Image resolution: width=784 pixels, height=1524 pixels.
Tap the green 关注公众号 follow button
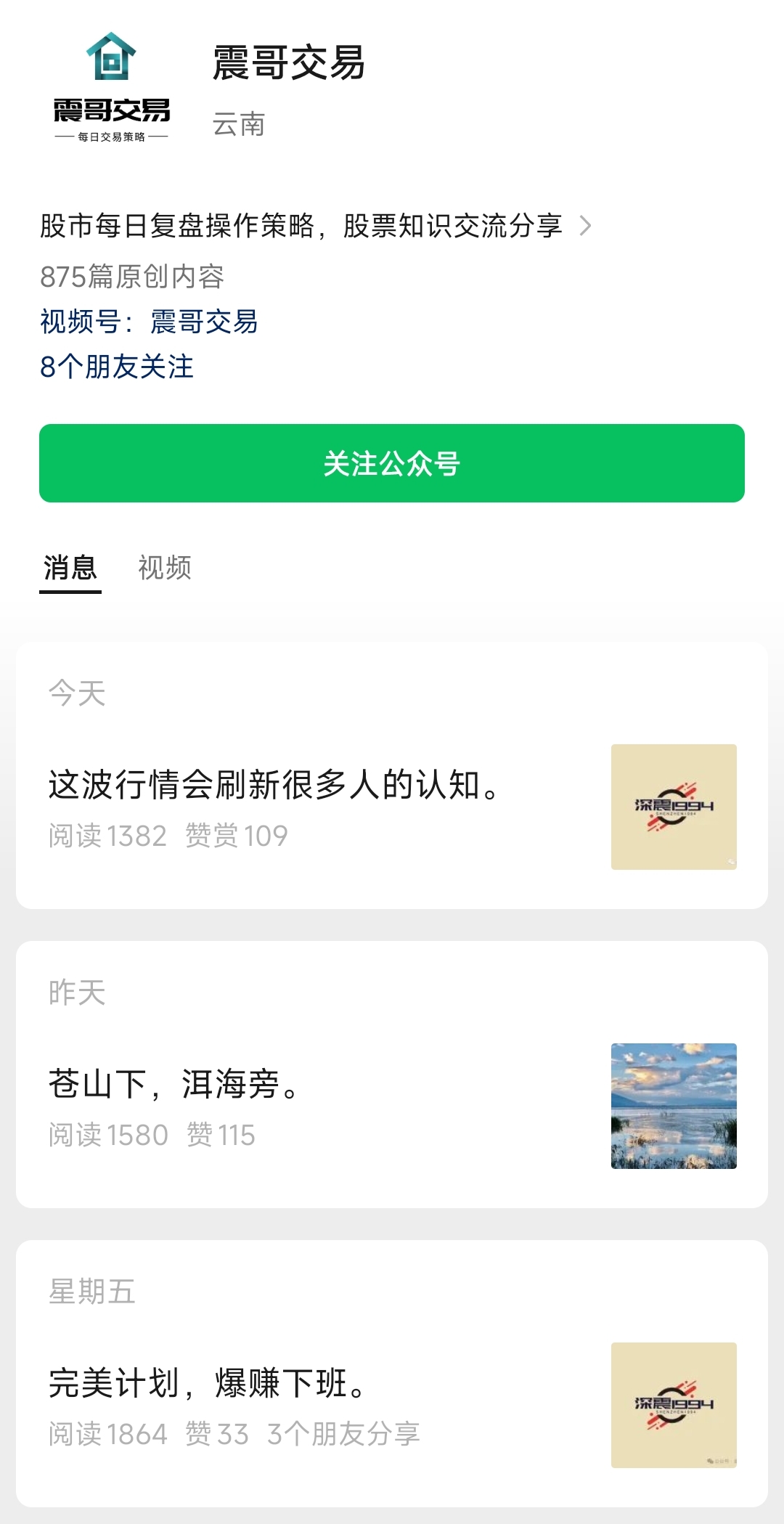point(392,463)
